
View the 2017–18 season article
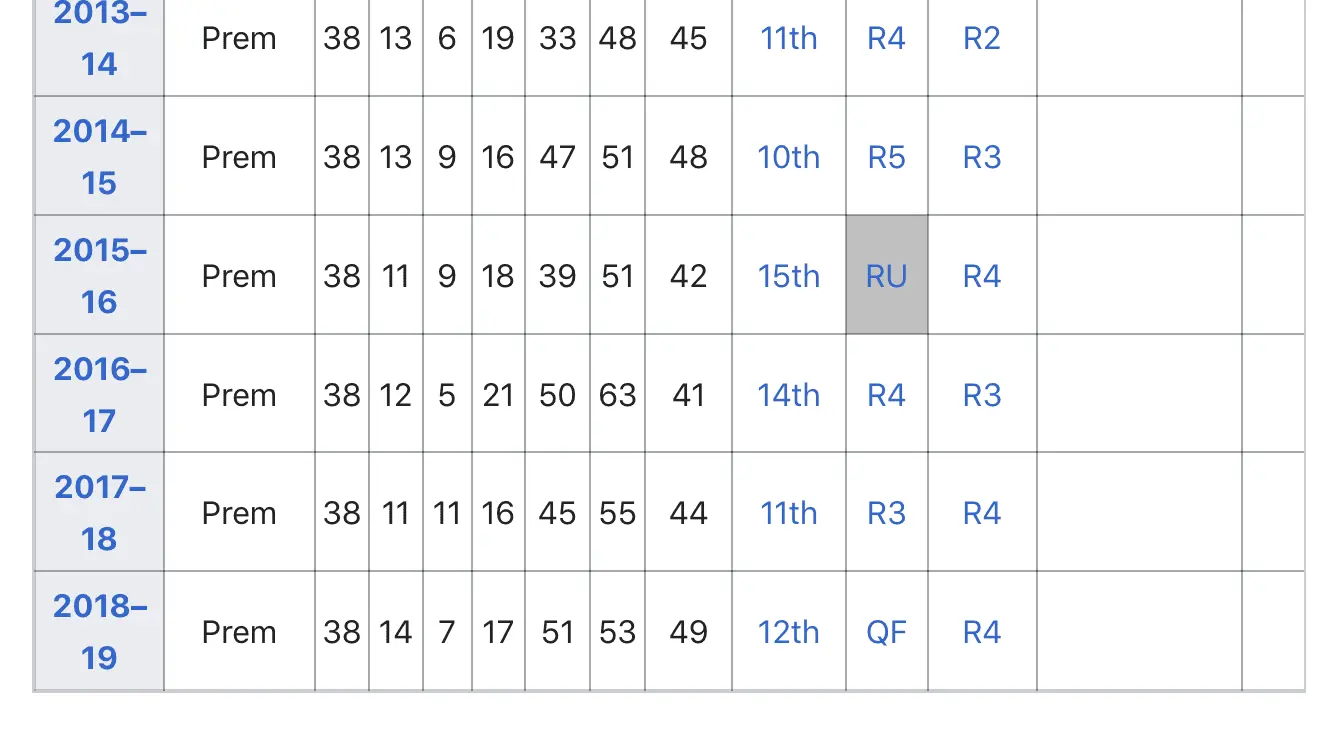click(x=99, y=512)
